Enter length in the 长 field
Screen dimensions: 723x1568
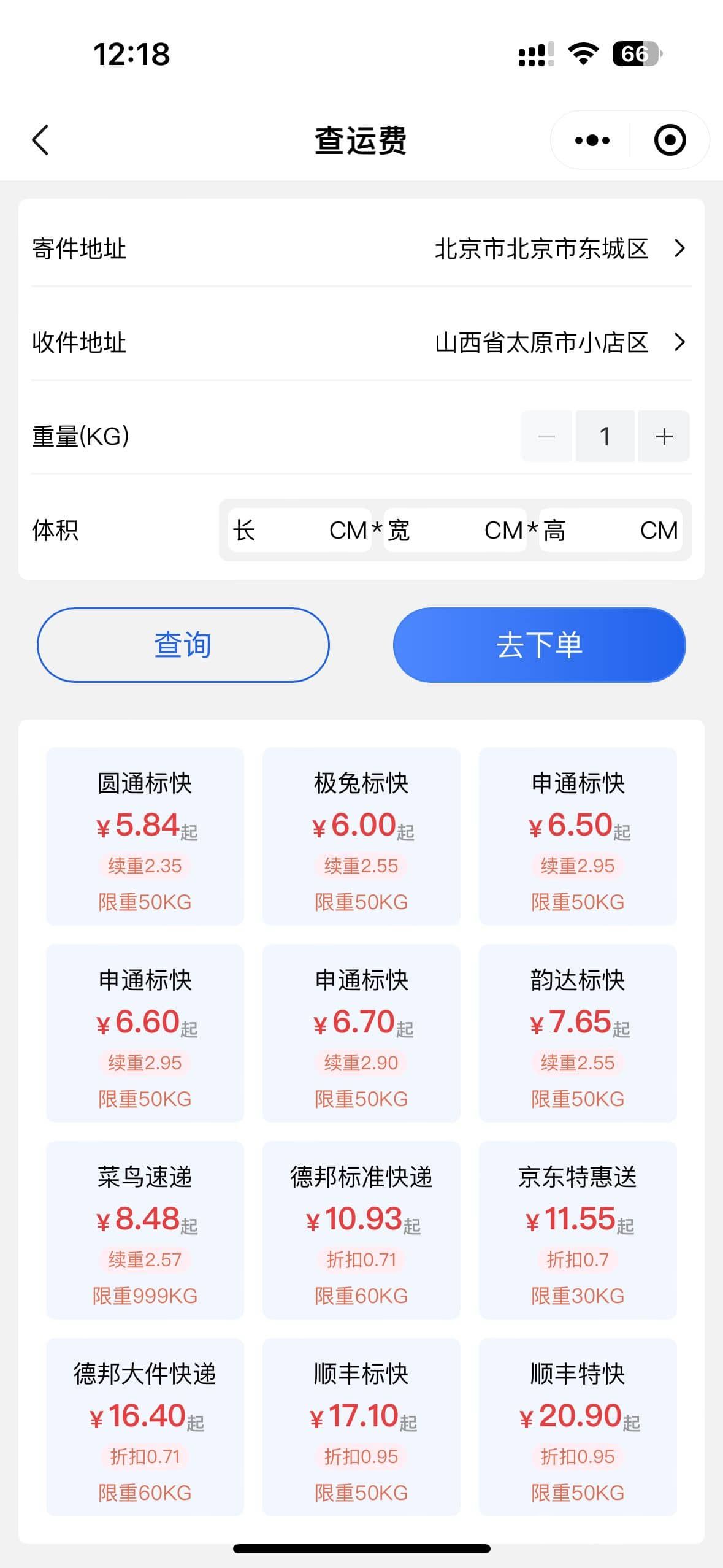coord(300,530)
